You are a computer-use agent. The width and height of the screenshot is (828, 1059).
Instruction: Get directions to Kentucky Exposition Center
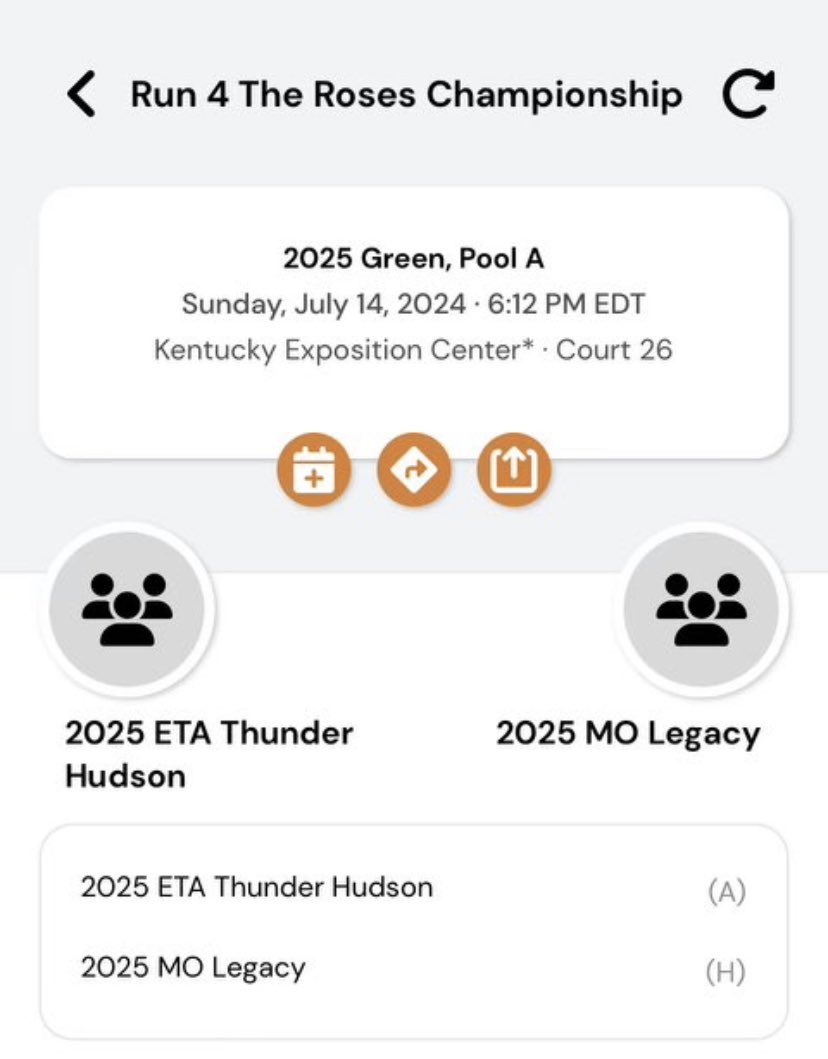coord(414,471)
